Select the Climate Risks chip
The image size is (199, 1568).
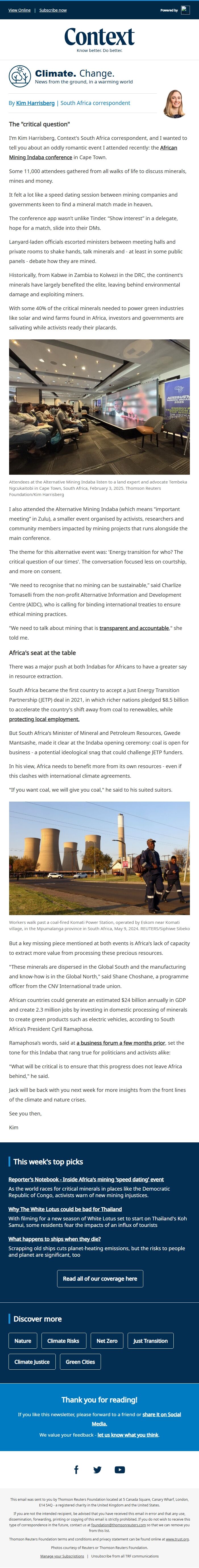coord(63,1341)
